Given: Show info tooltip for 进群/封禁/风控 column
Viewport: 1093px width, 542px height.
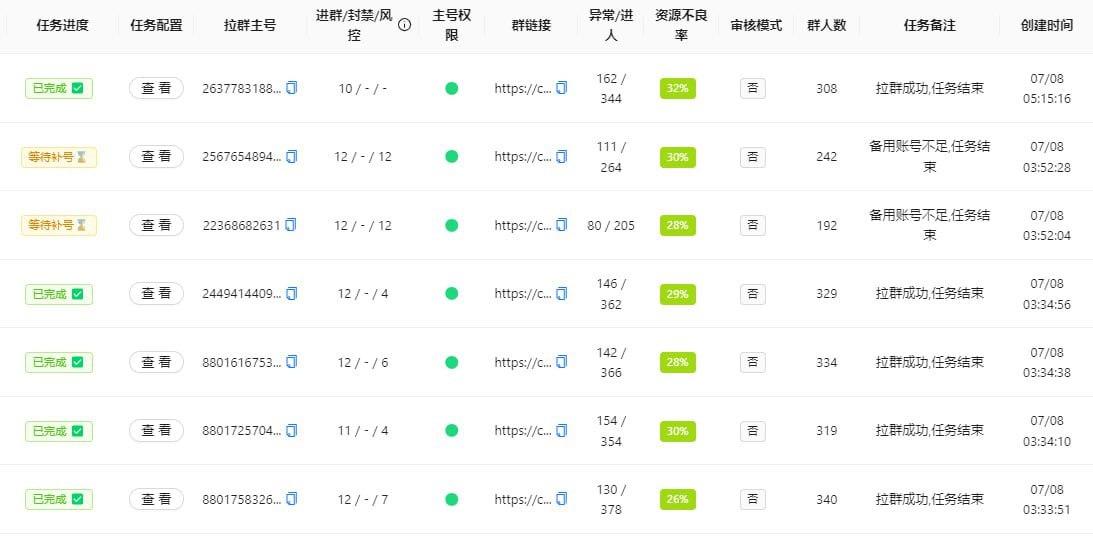Looking at the screenshot, I should click(404, 25).
